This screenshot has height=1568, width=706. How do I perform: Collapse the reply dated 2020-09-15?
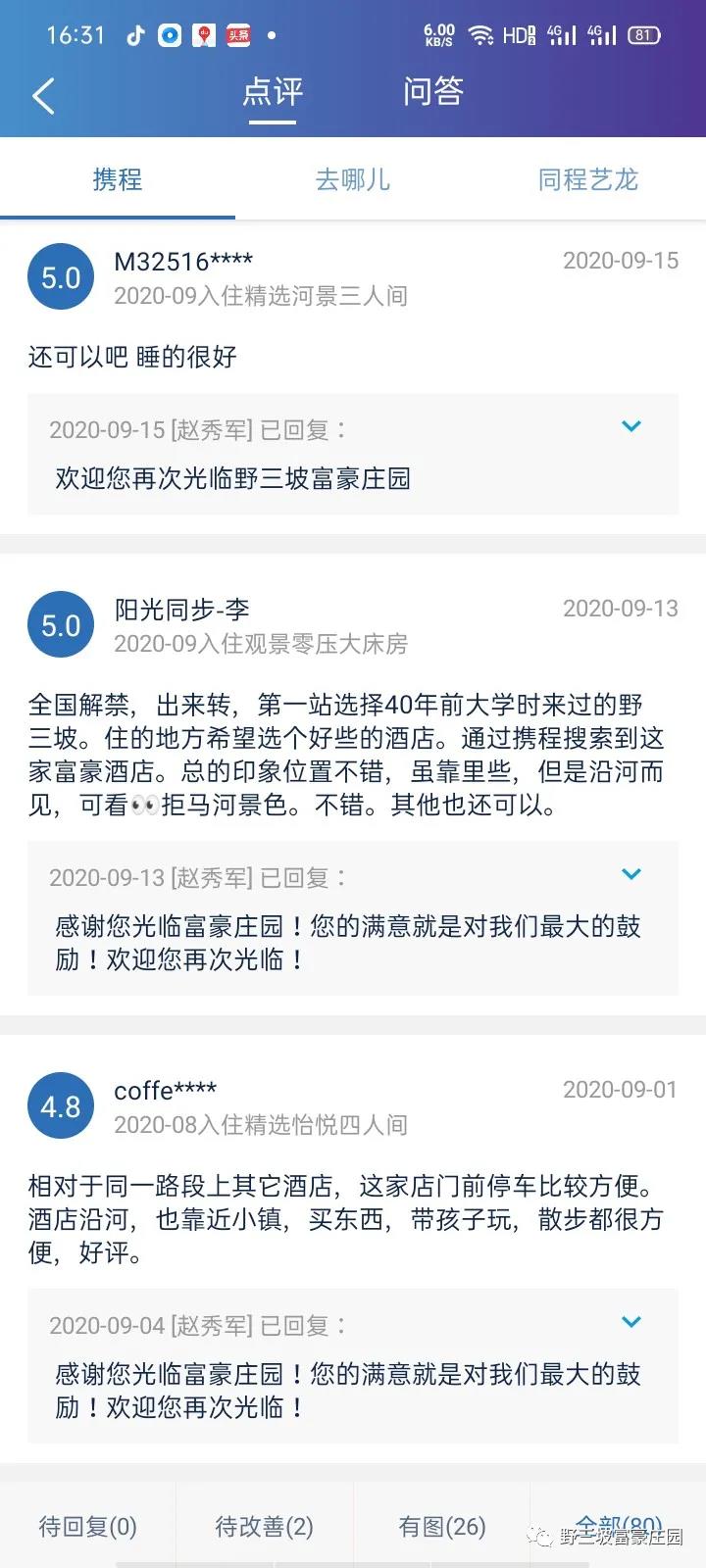pos(631,426)
